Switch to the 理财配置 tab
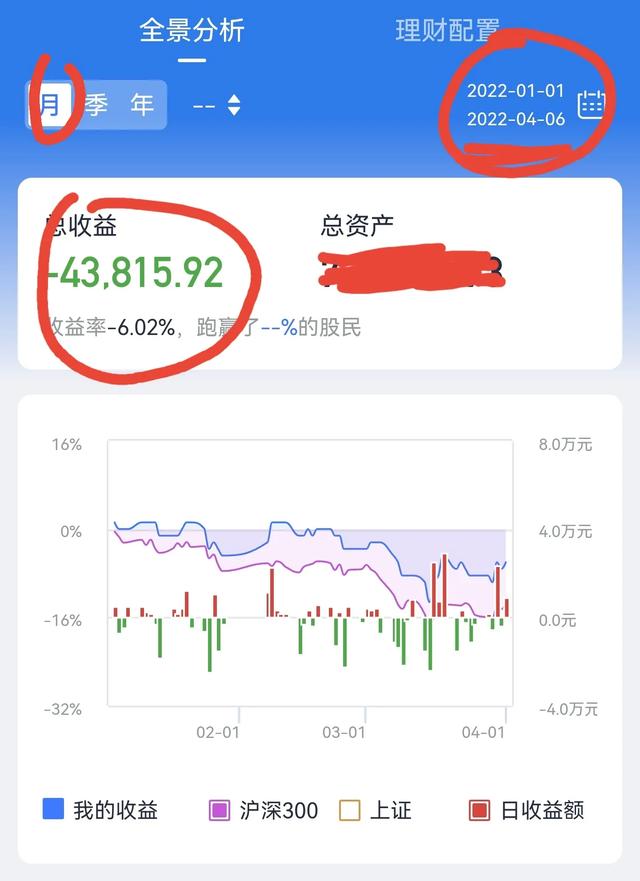The height and width of the screenshot is (881, 640). pyautogui.click(x=447, y=30)
